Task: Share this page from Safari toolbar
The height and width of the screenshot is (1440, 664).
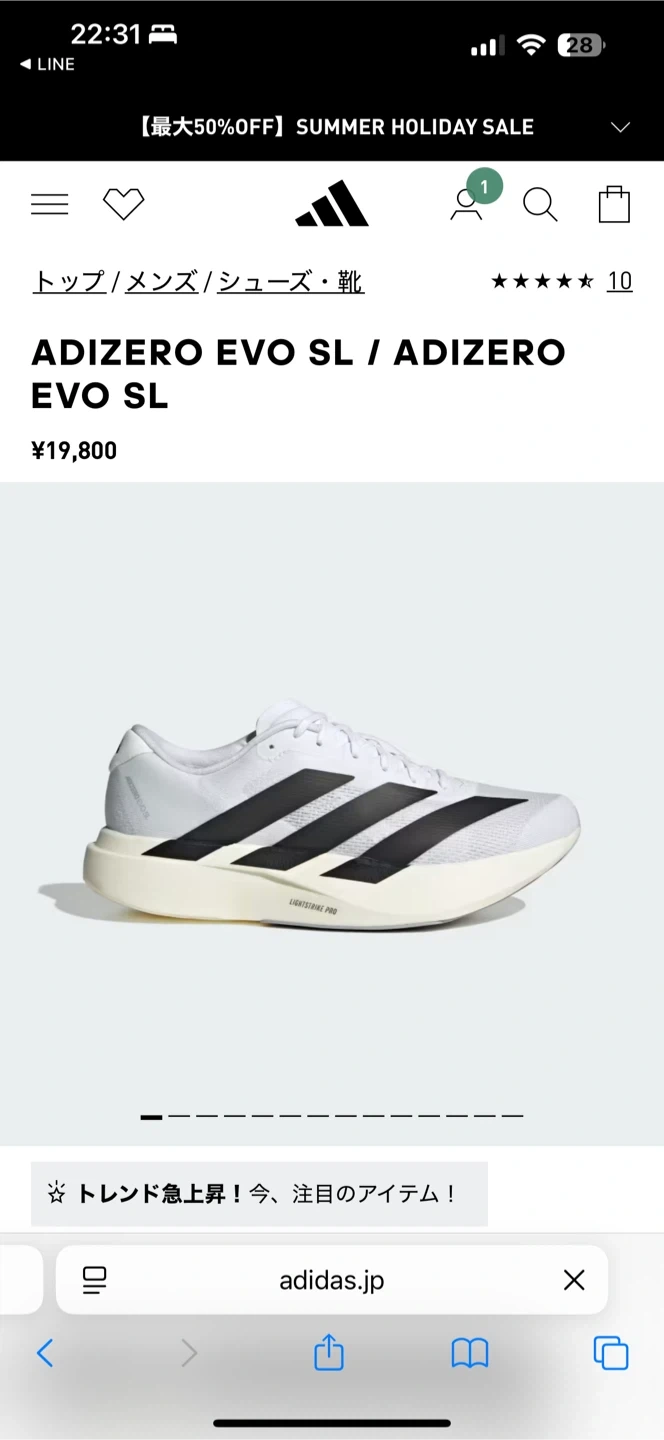Action: 329,1353
